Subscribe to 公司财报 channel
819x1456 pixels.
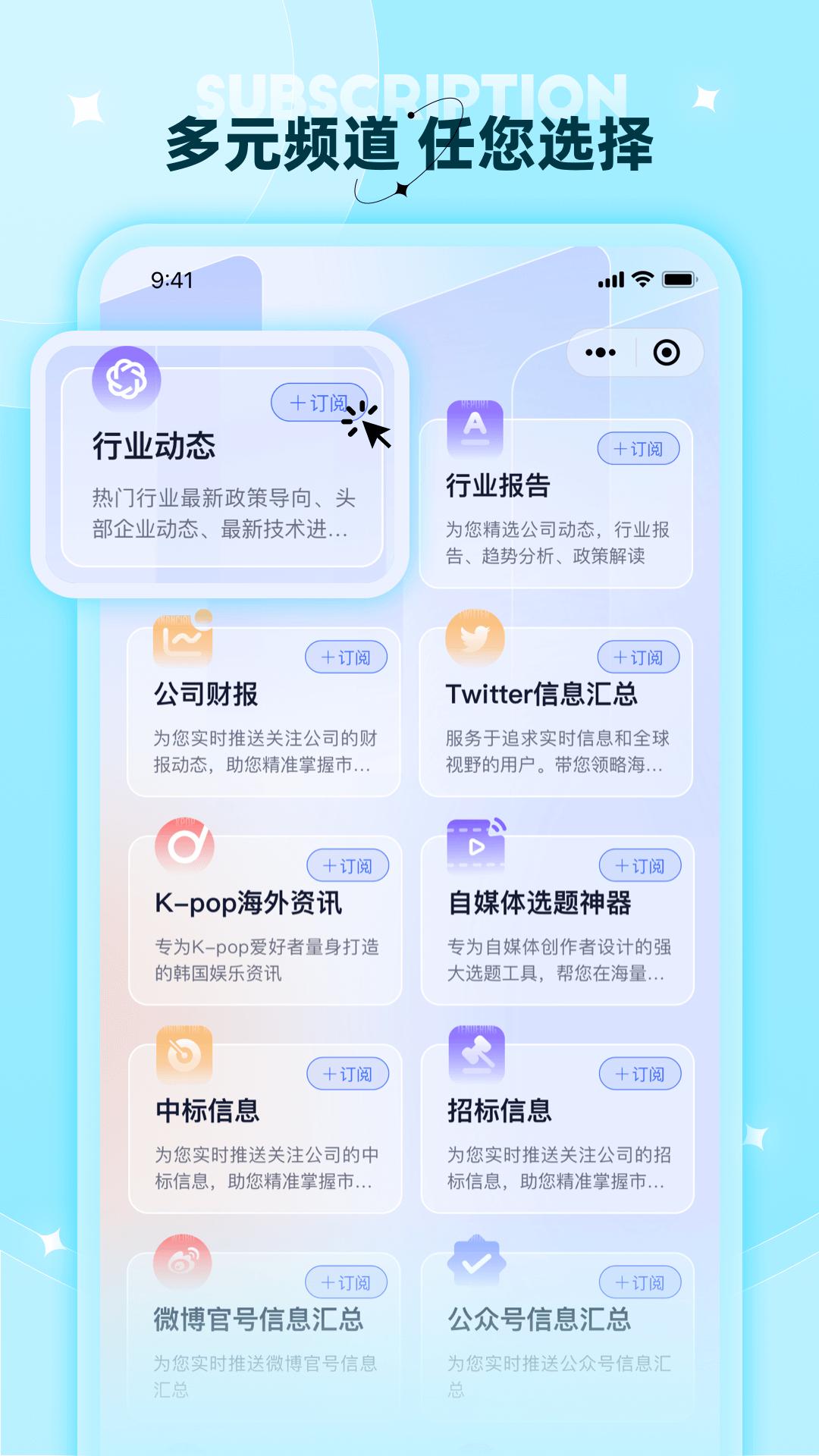click(x=347, y=657)
